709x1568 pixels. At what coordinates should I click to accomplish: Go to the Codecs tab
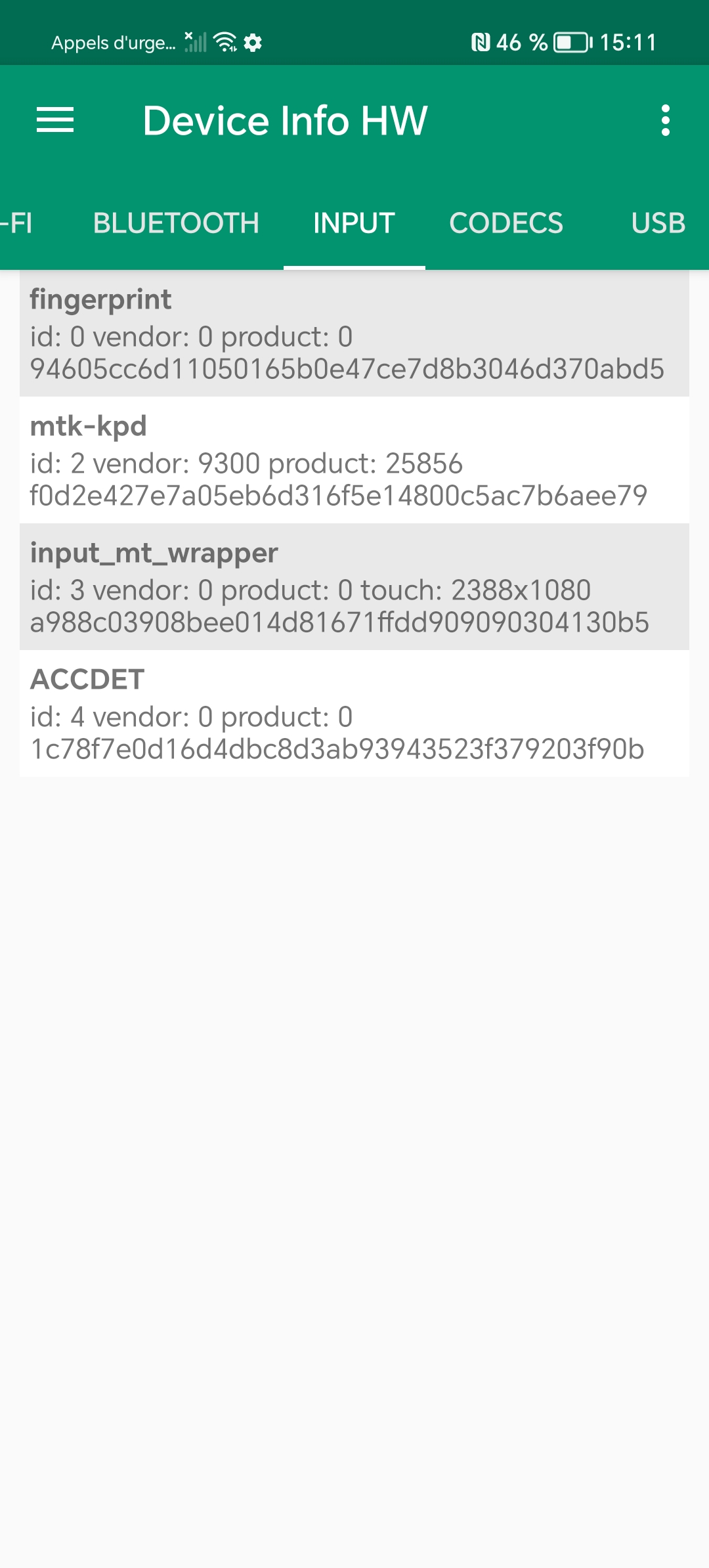point(505,223)
